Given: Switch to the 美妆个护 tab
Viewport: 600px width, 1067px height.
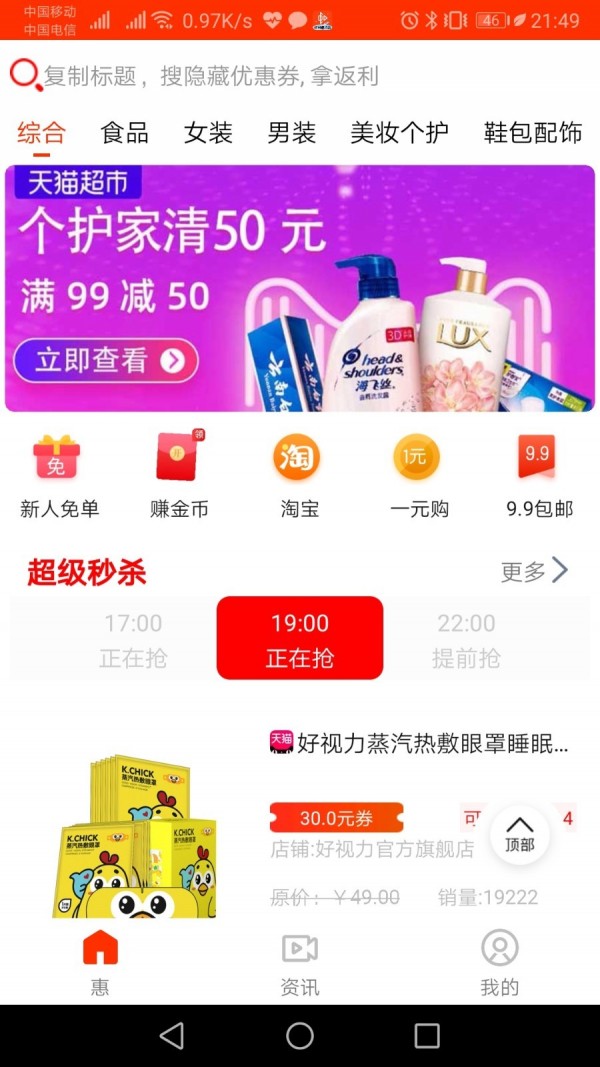Looking at the screenshot, I should click(x=399, y=132).
